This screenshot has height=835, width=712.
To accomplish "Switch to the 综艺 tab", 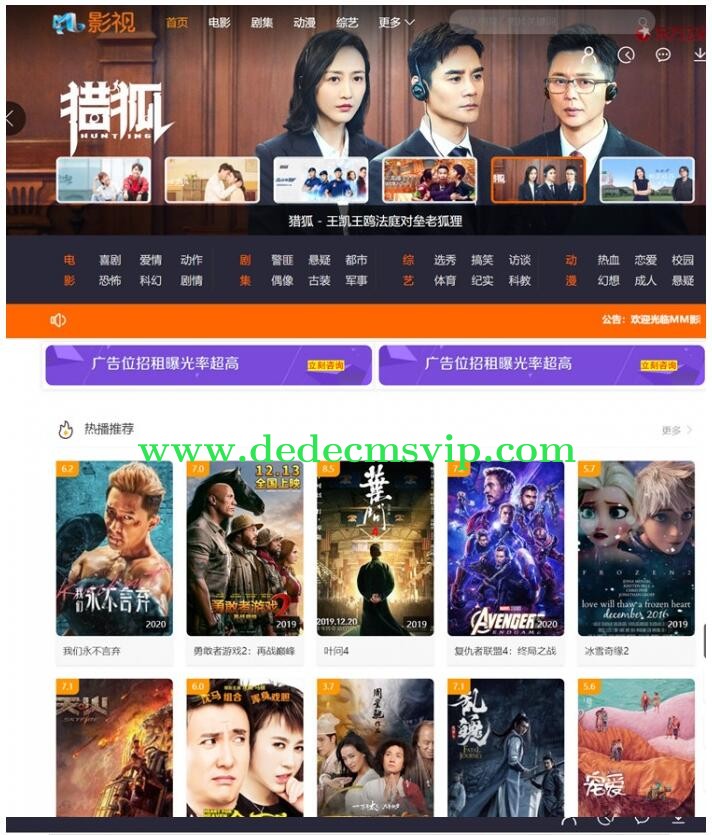I will click(347, 22).
